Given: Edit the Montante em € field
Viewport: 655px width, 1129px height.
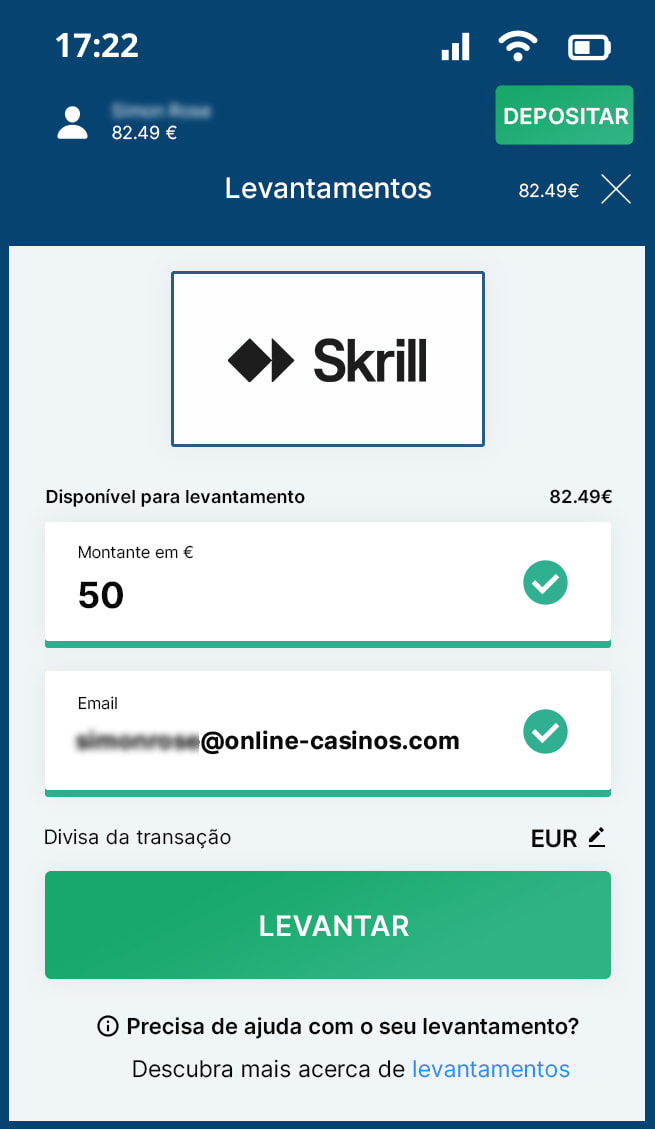Looking at the screenshot, I should point(290,595).
